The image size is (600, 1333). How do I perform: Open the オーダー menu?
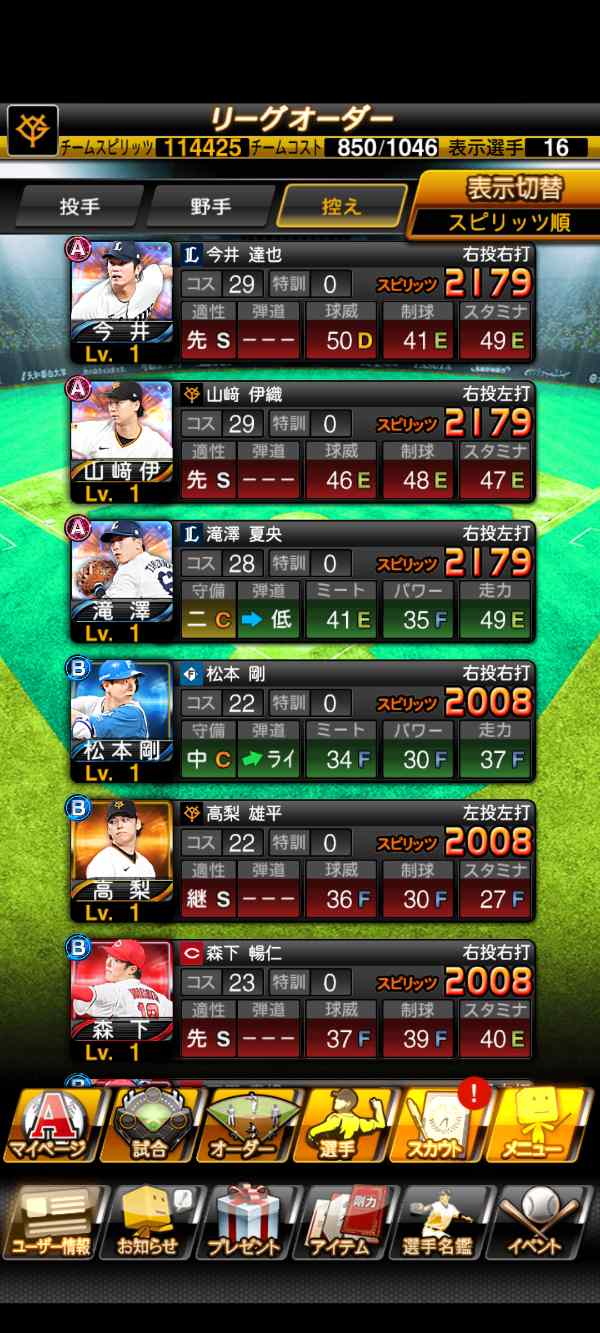click(x=249, y=1125)
